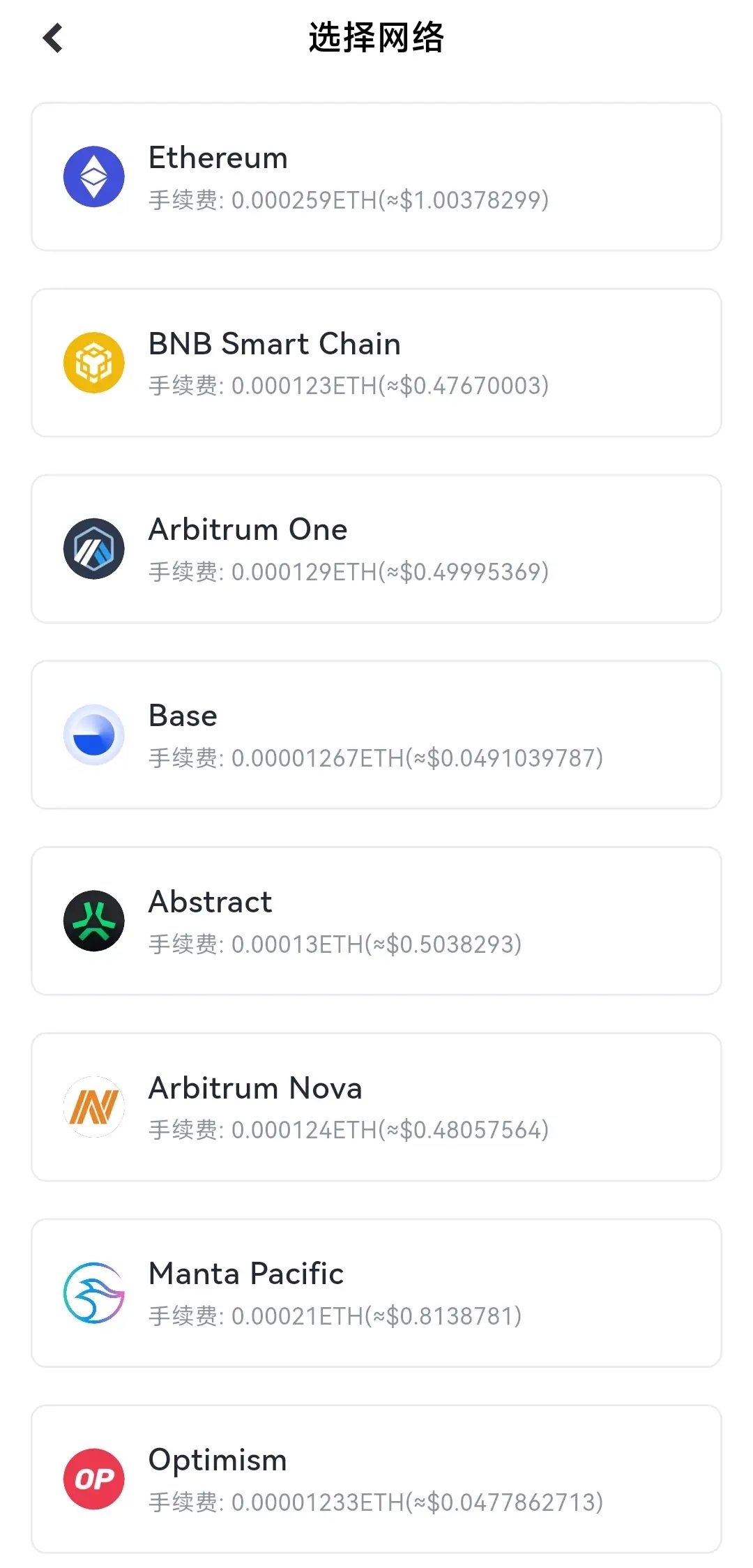Select Arbitrum Nova network
Image resolution: width=753 pixels, height=1568 pixels.
376,1107
